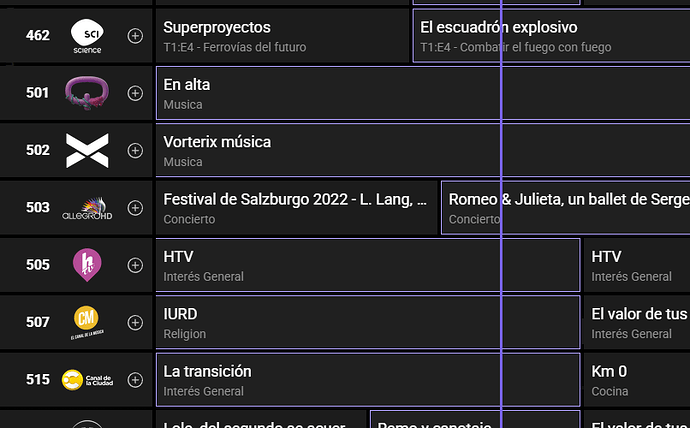Add Canal de la Ciudad 515 via plus icon
Viewport: 690px width, 428px height.
point(135,380)
